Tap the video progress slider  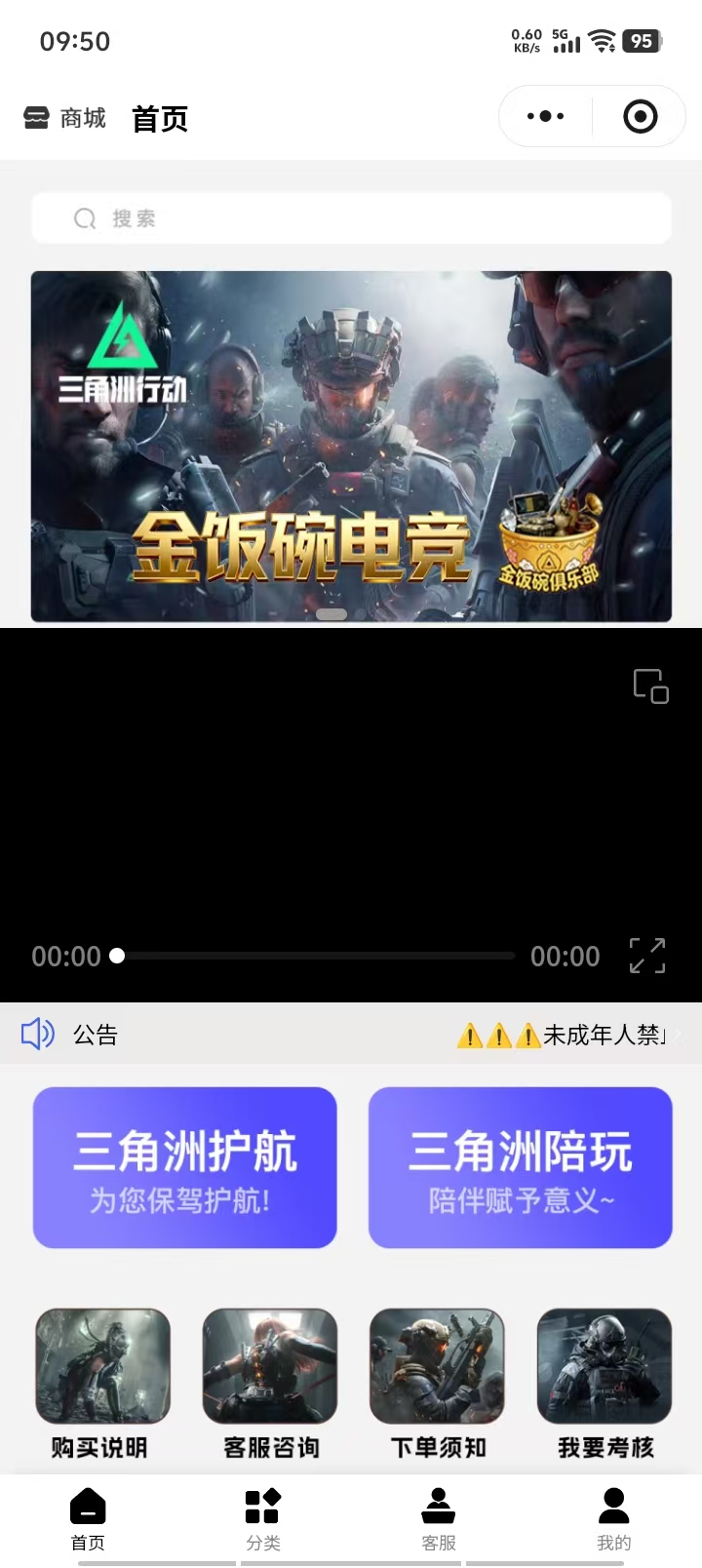point(316,956)
